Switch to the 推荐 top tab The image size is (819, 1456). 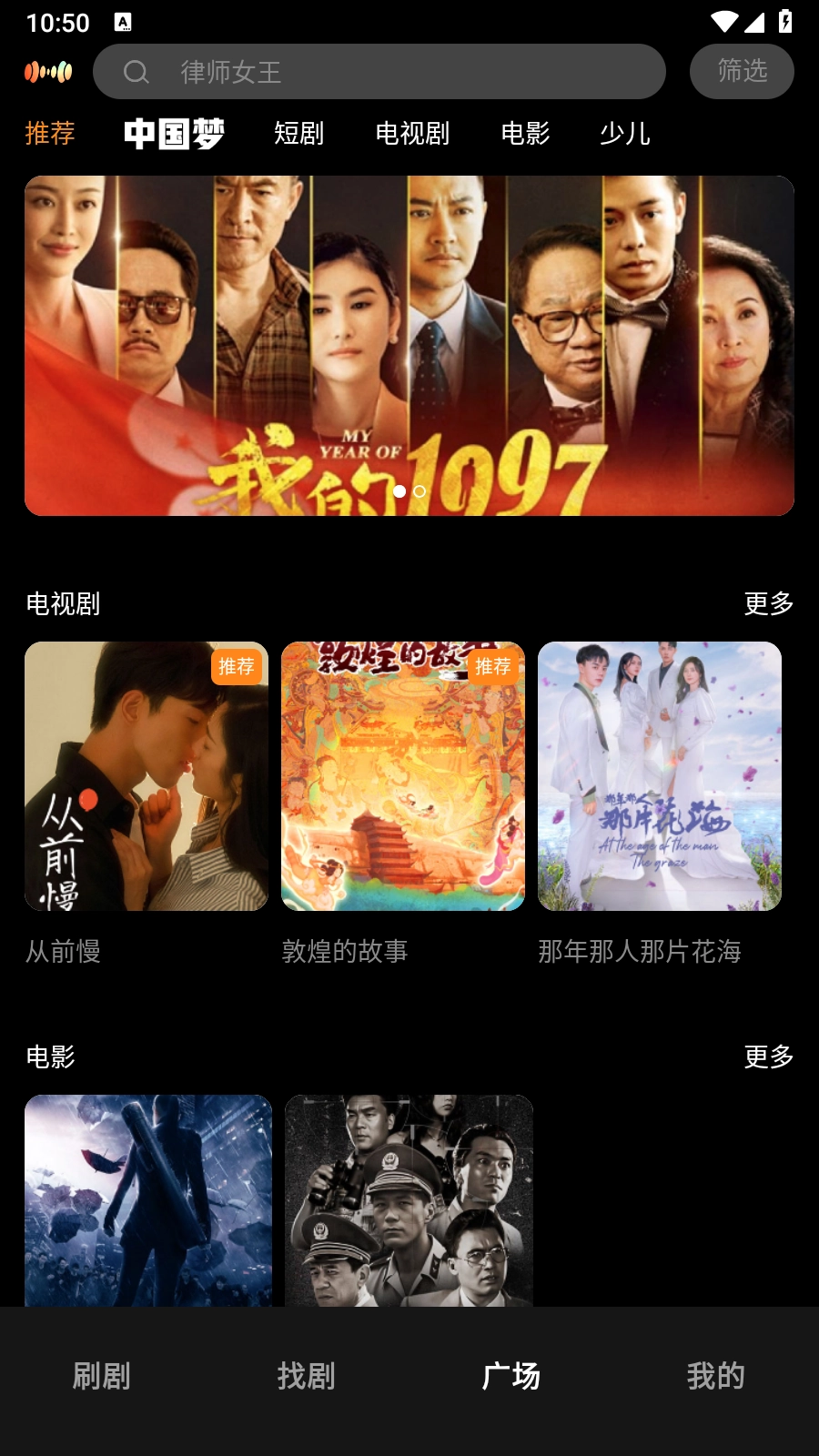point(50,134)
